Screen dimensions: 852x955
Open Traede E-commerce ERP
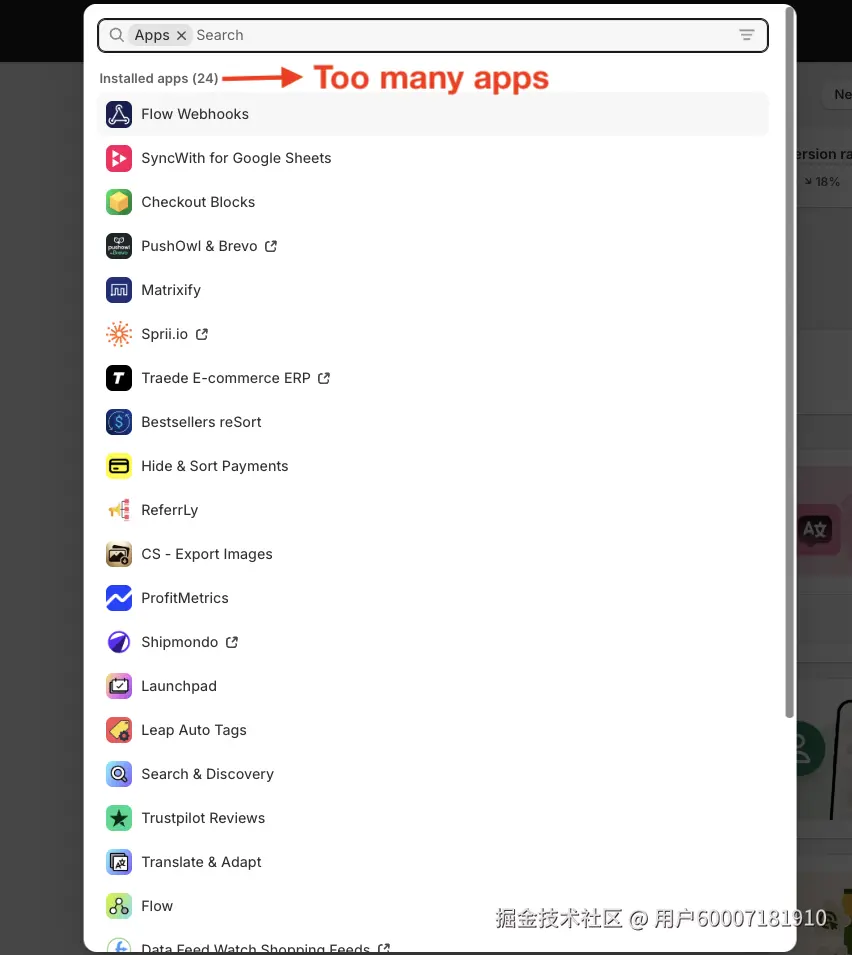point(226,378)
